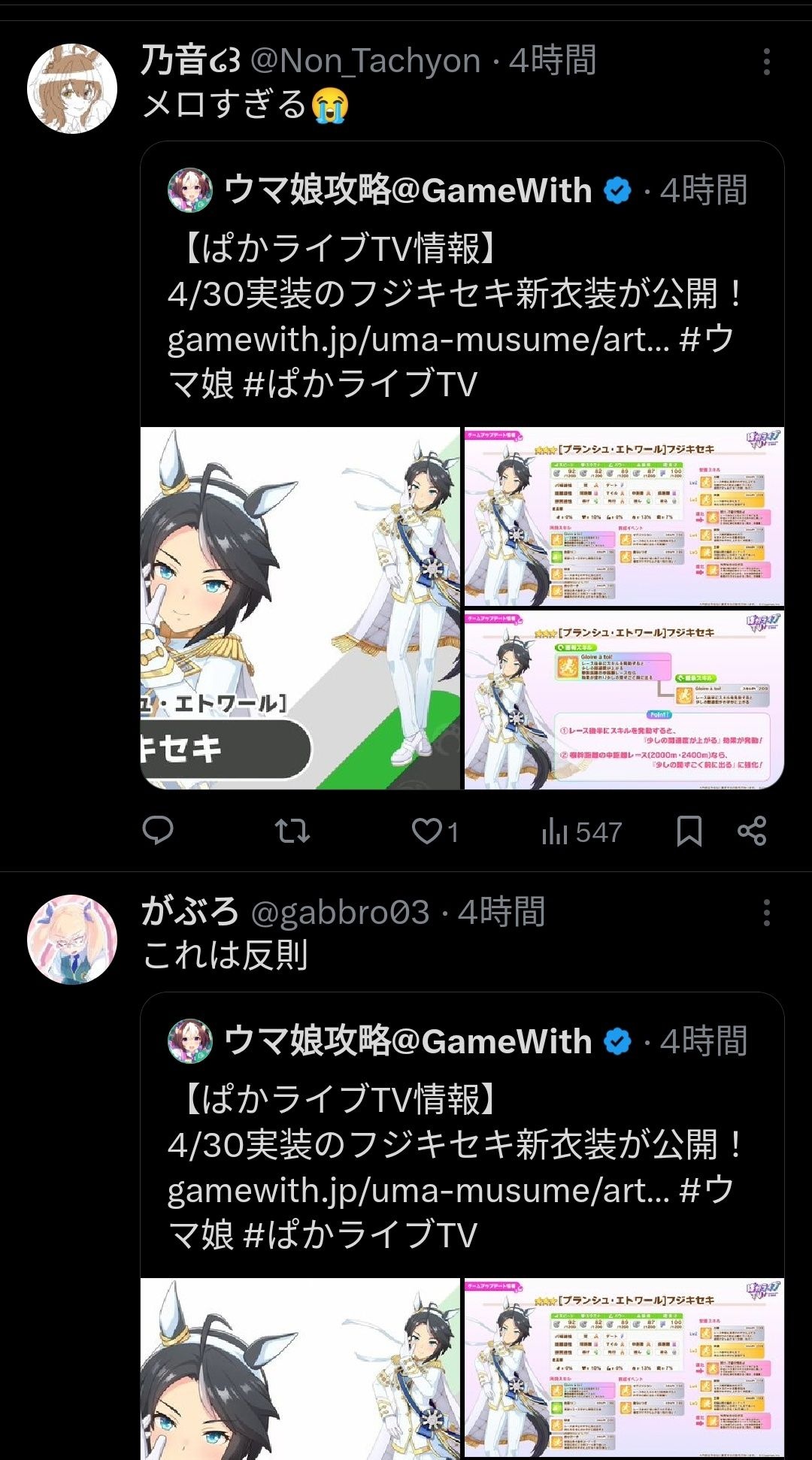The width and height of the screenshot is (812, 1460).
Task: Open overflow menu on がぶろ's post
Action: (766, 913)
